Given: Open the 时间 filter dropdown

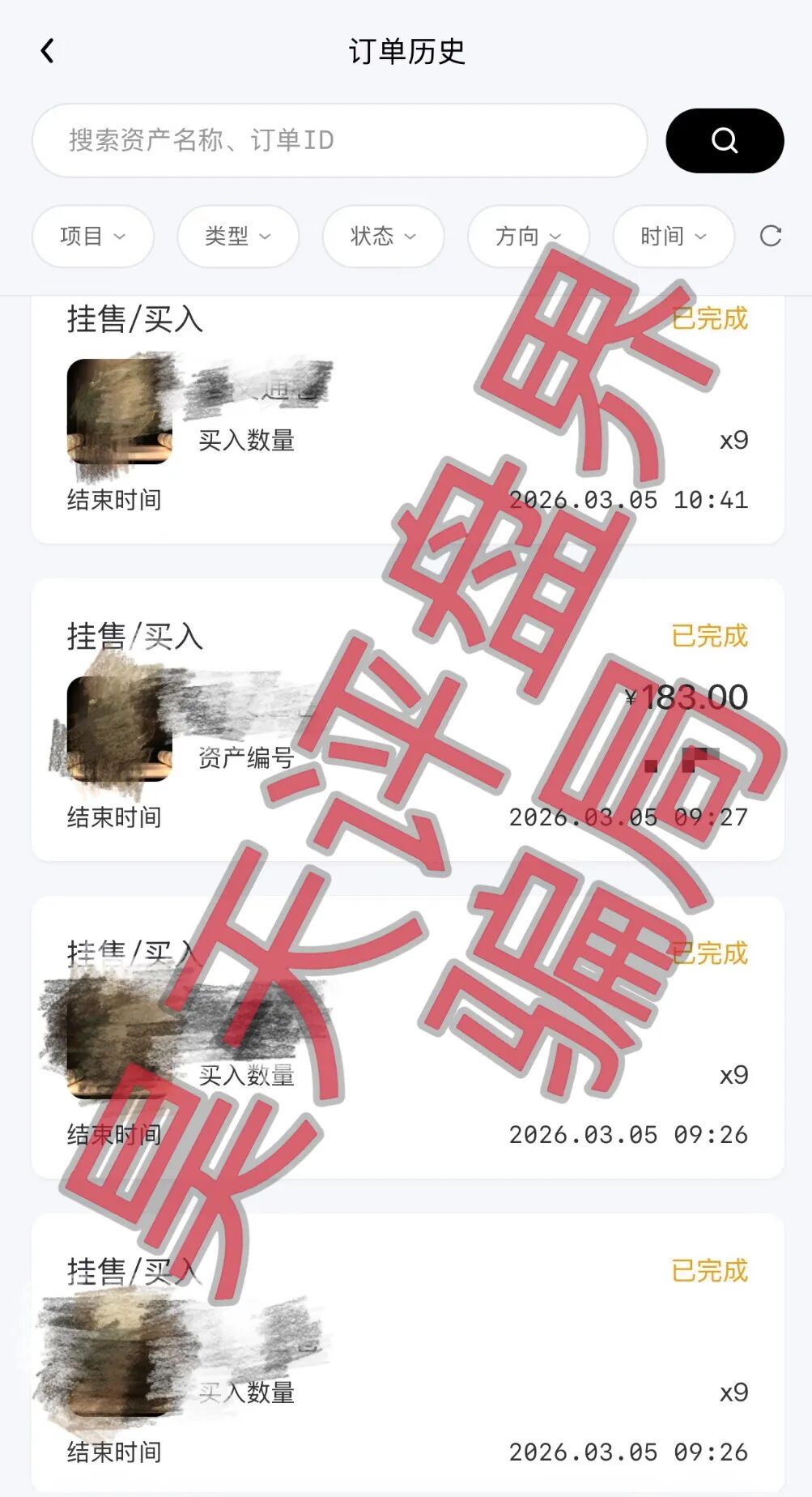Looking at the screenshot, I should tap(674, 237).
